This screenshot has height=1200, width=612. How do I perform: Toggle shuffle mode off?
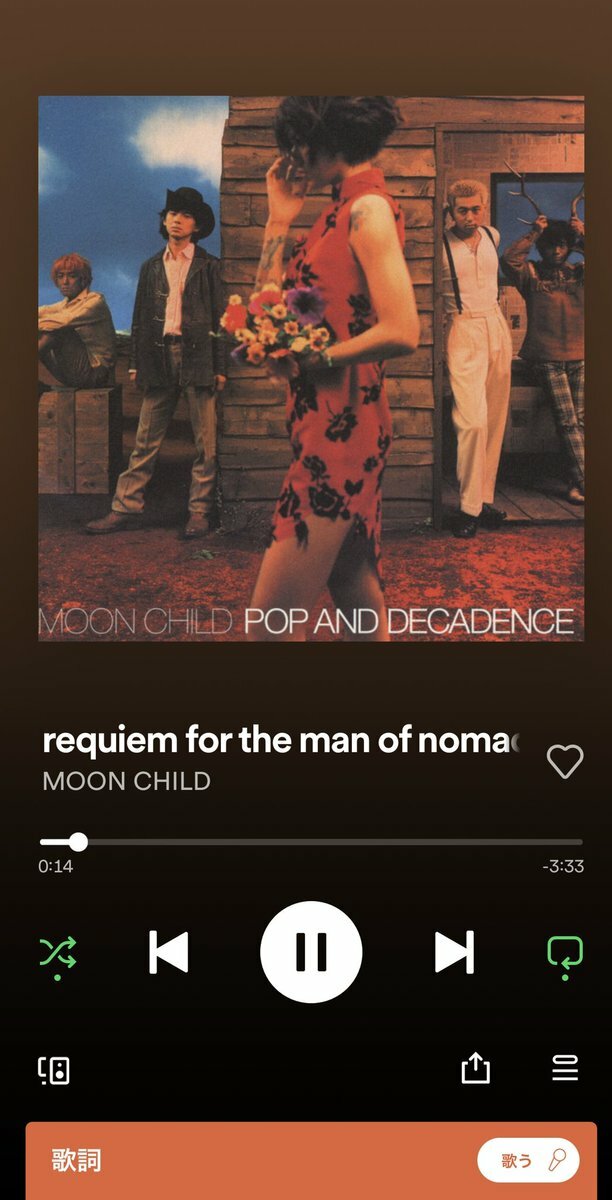57,952
